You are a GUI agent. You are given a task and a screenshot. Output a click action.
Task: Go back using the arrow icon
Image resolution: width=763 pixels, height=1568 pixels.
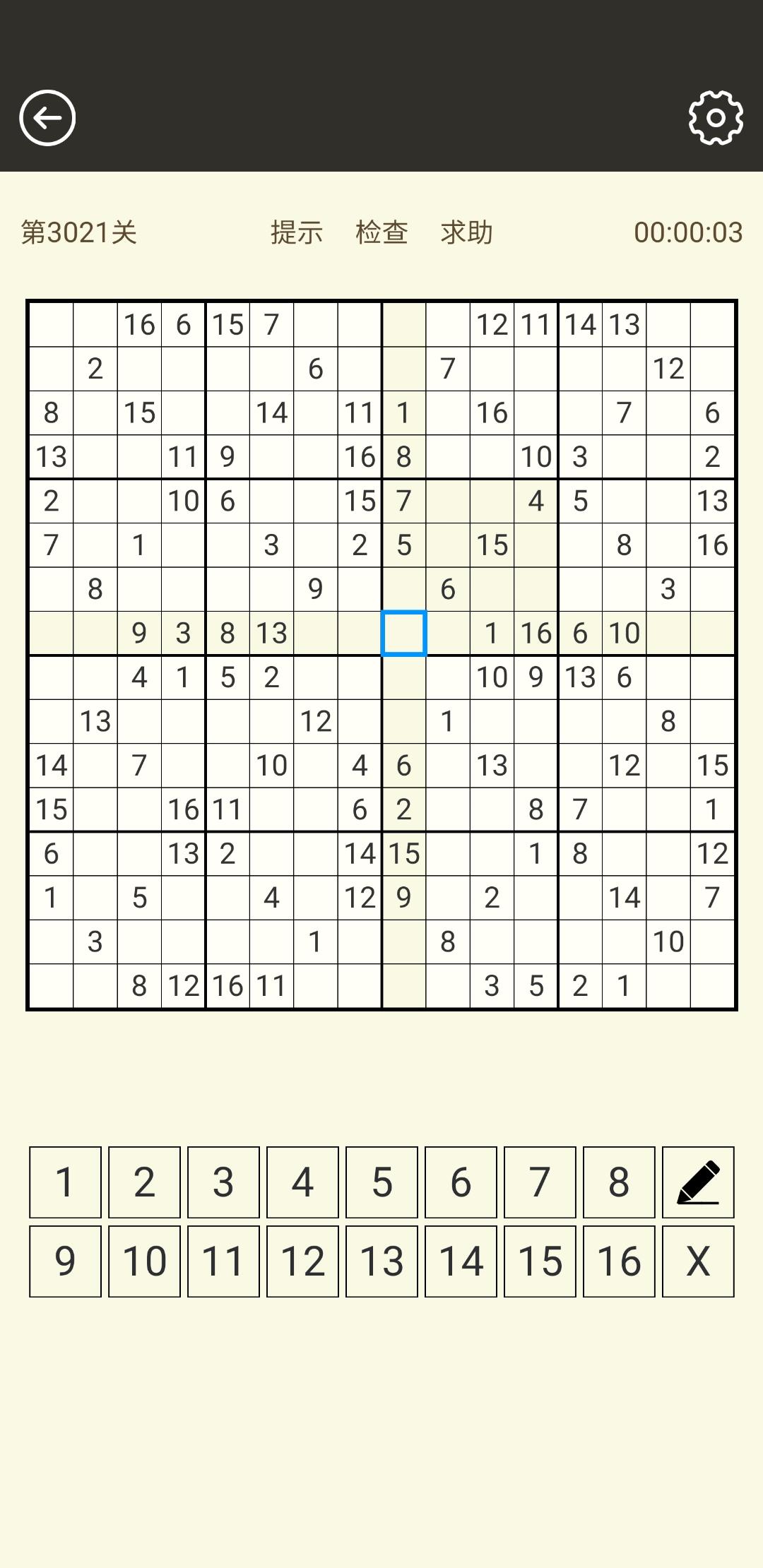(x=47, y=118)
